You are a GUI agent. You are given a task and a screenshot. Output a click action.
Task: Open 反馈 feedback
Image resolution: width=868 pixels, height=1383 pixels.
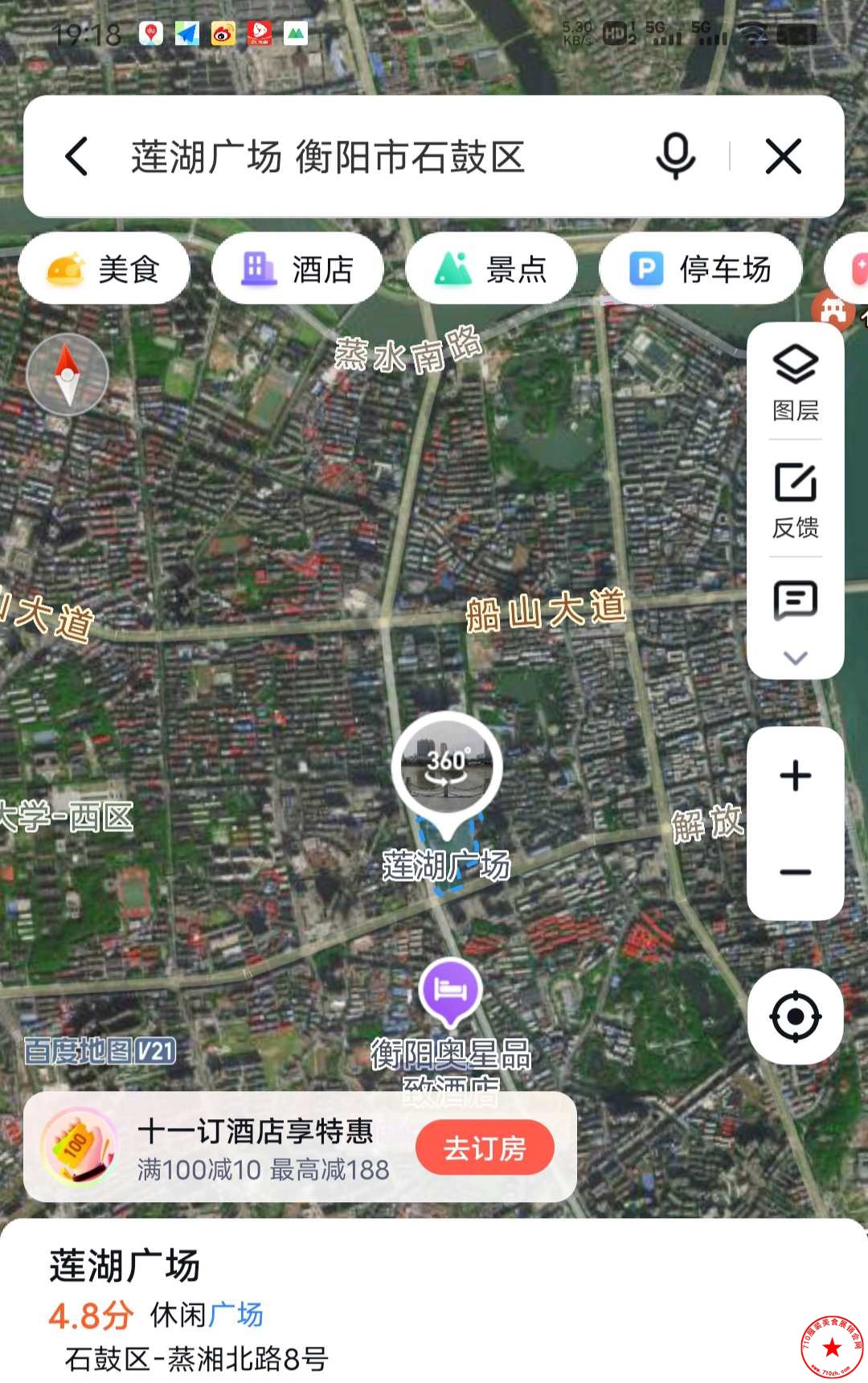point(795,499)
